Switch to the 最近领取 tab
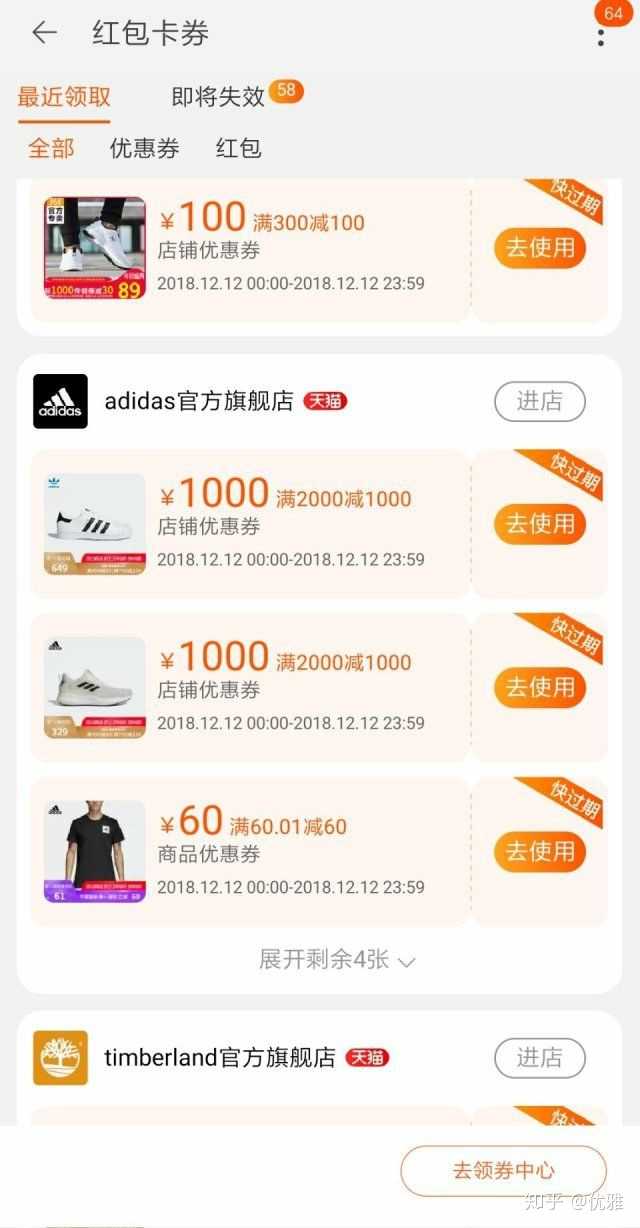The height and width of the screenshot is (1228, 640). (x=64, y=97)
